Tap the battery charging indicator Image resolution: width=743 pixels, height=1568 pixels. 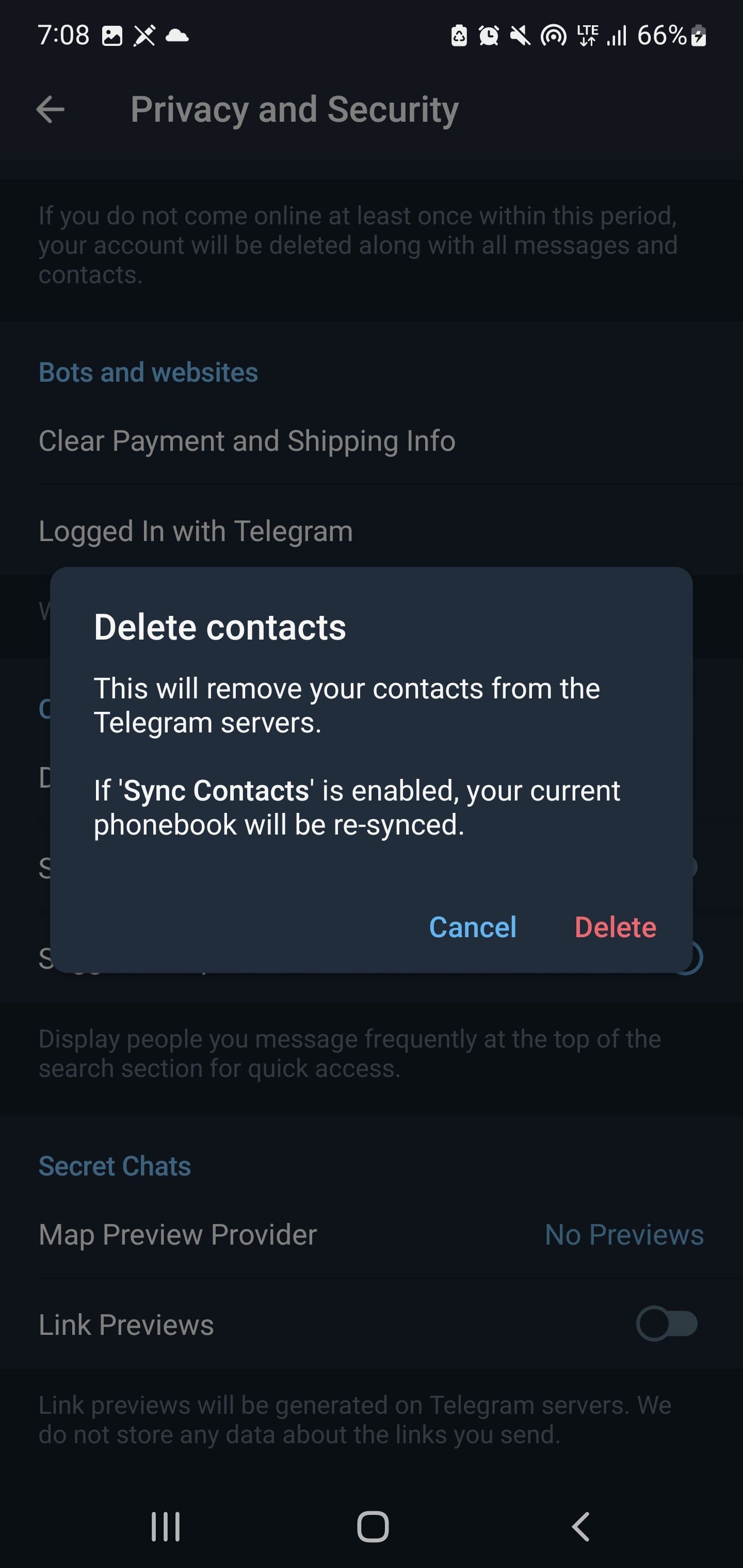[699, 37]
